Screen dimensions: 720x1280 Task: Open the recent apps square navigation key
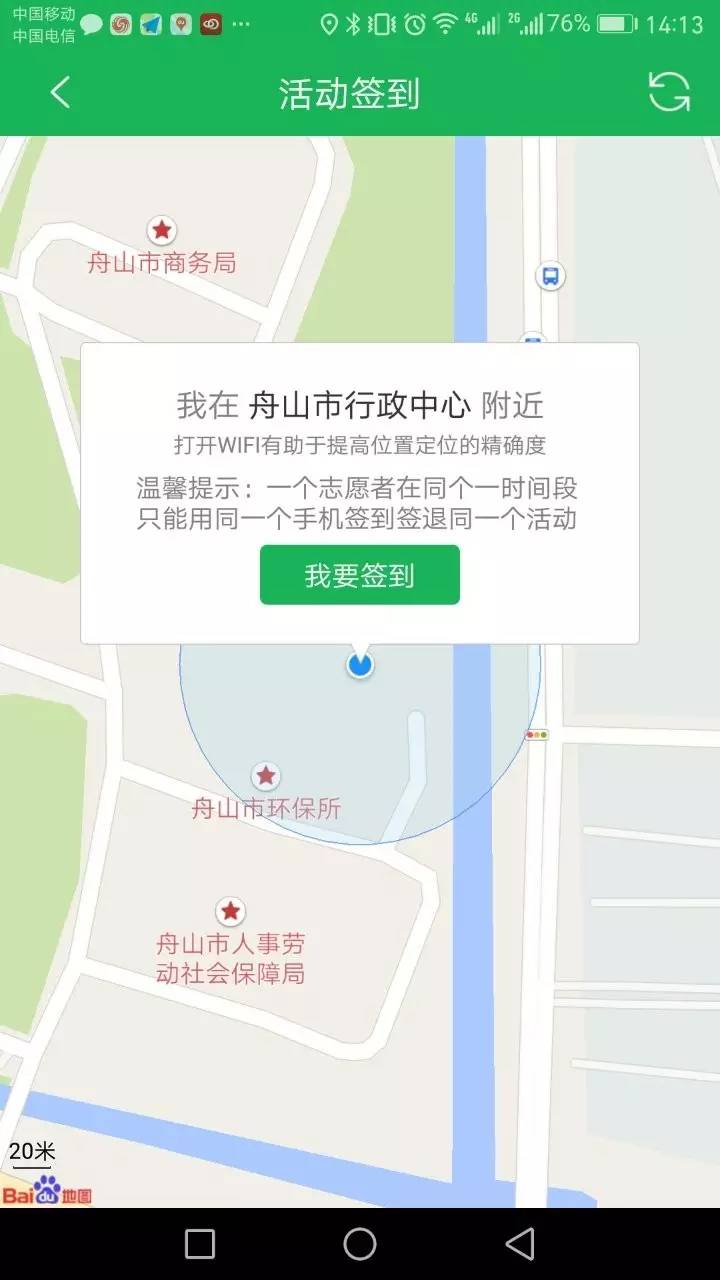pos(198,1245)
